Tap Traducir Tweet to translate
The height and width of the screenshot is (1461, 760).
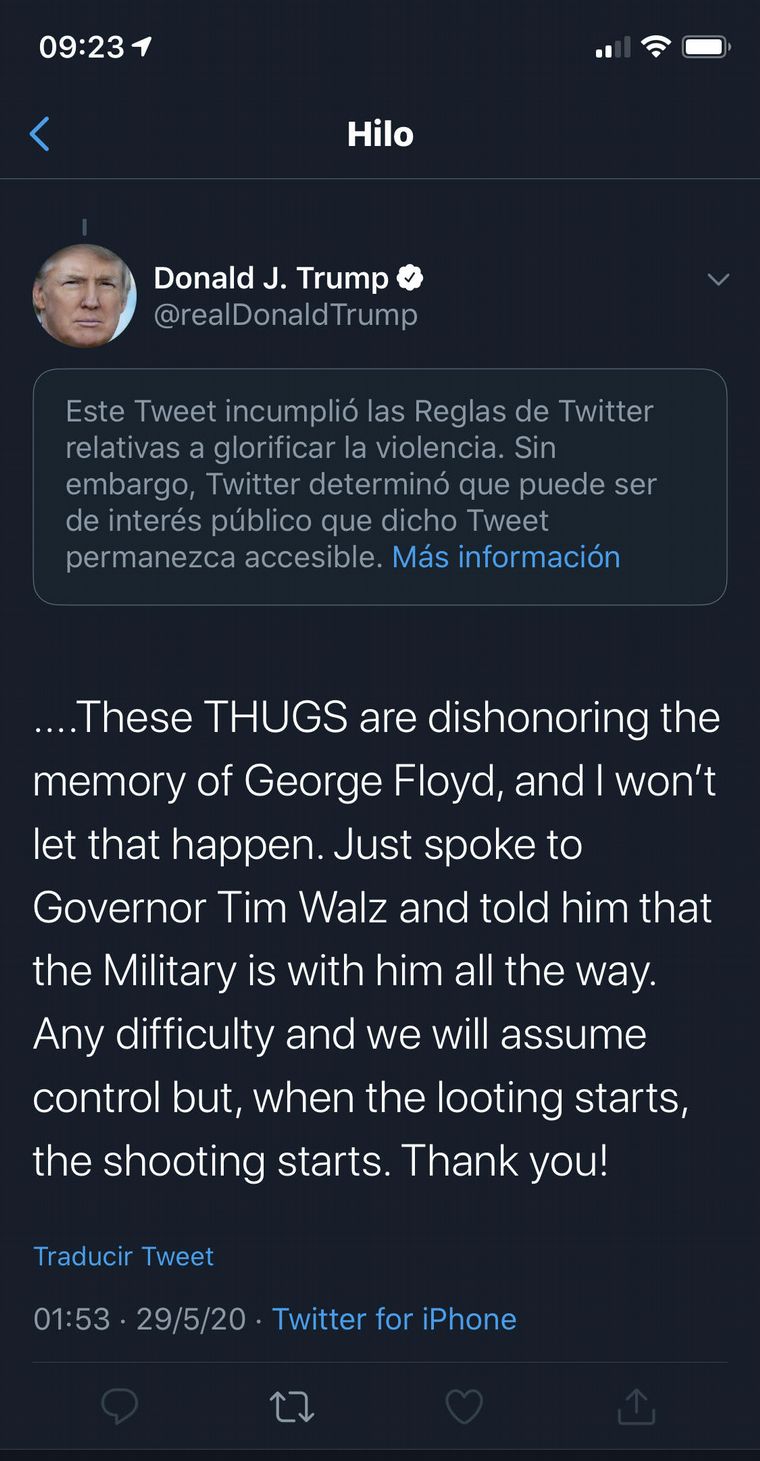tap(124, 1256)
